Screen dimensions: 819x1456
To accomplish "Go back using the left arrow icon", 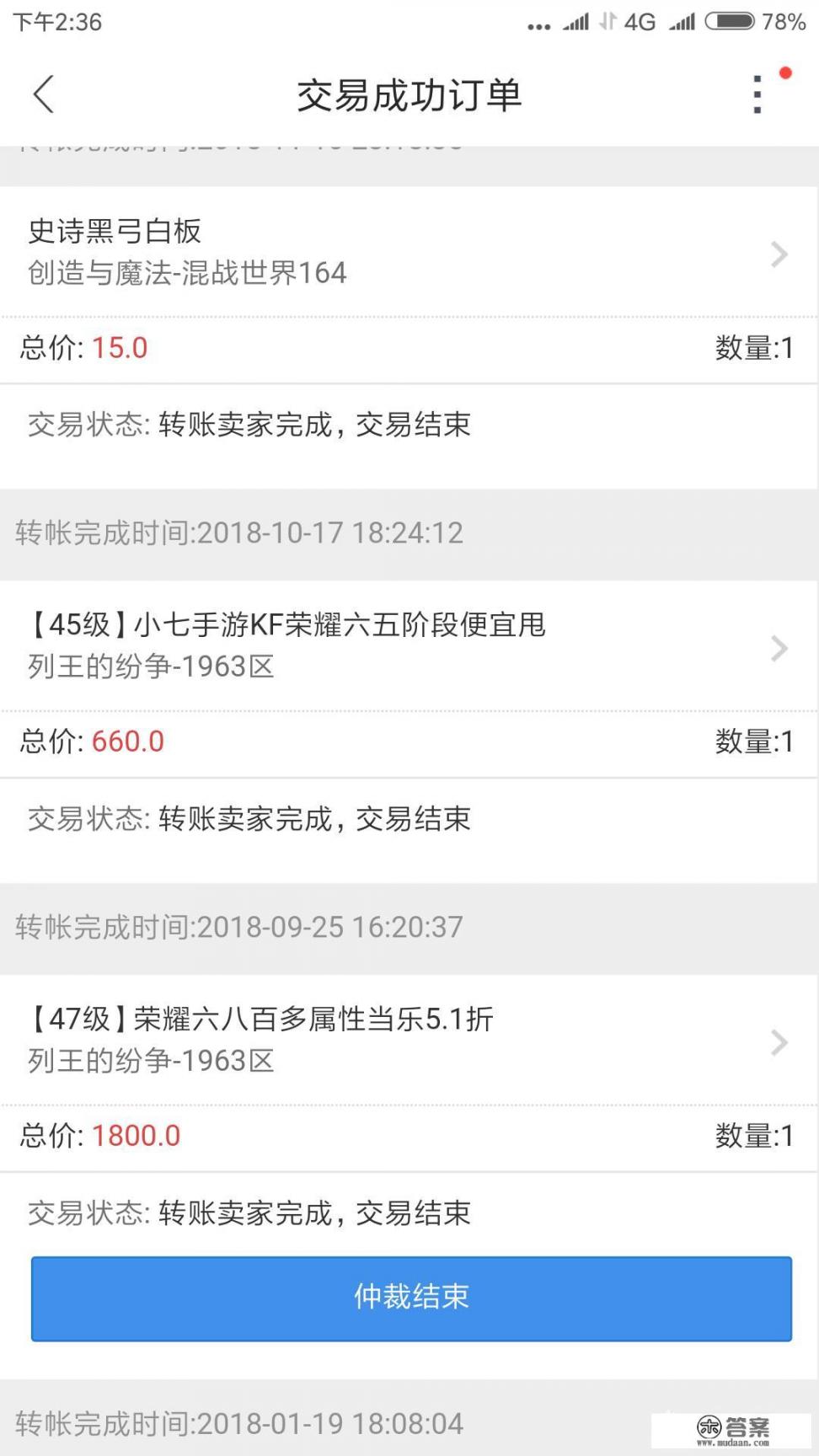I will (44, 93).
